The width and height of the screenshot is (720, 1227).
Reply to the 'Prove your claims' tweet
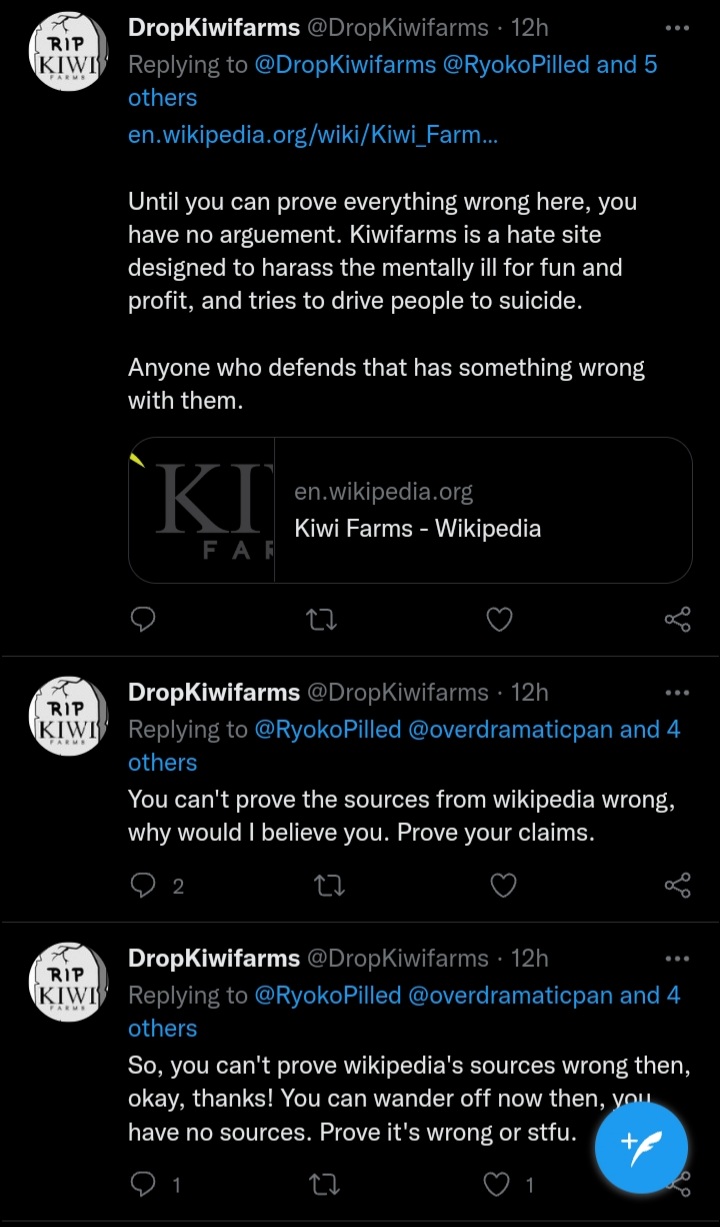coord(144,885)
